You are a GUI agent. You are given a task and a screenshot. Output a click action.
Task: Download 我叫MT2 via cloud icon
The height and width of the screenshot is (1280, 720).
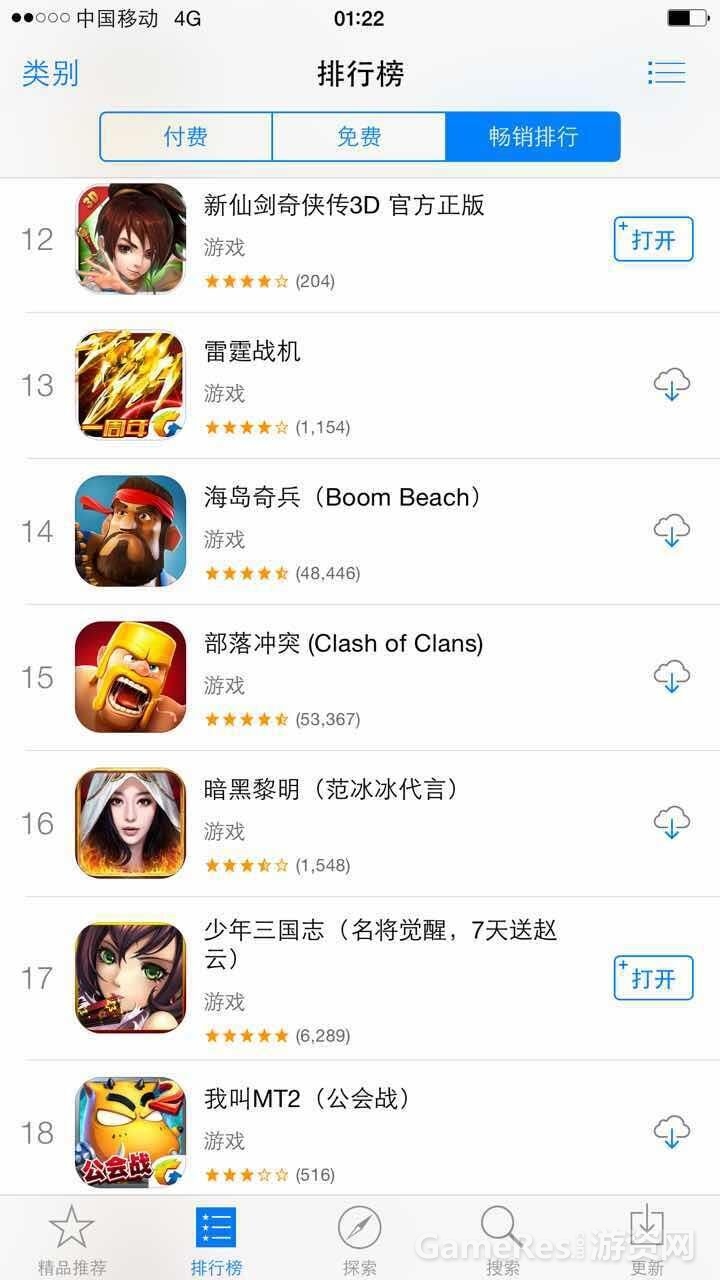(x=672, y=1133)
